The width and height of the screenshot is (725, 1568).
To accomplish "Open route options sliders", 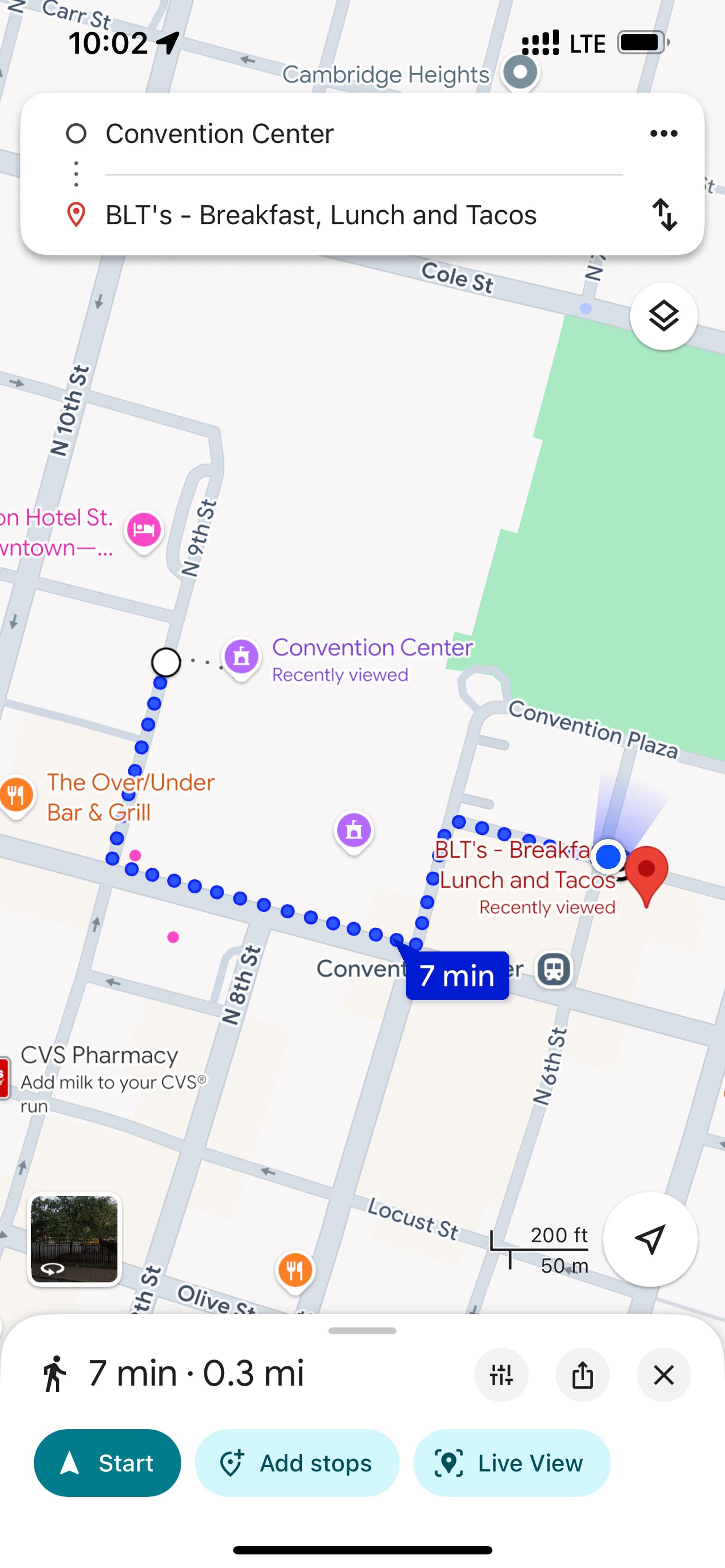I will pyautogui.click(x=501, y=1374).
